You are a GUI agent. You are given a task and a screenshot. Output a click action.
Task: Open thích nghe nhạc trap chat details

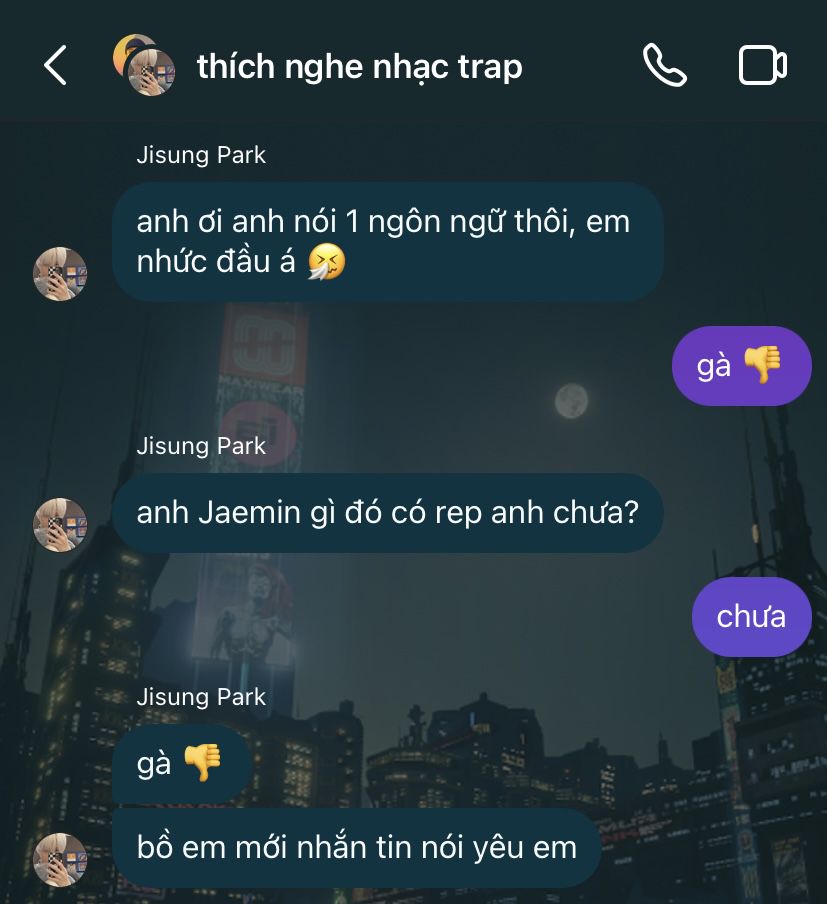coord(359,67)
